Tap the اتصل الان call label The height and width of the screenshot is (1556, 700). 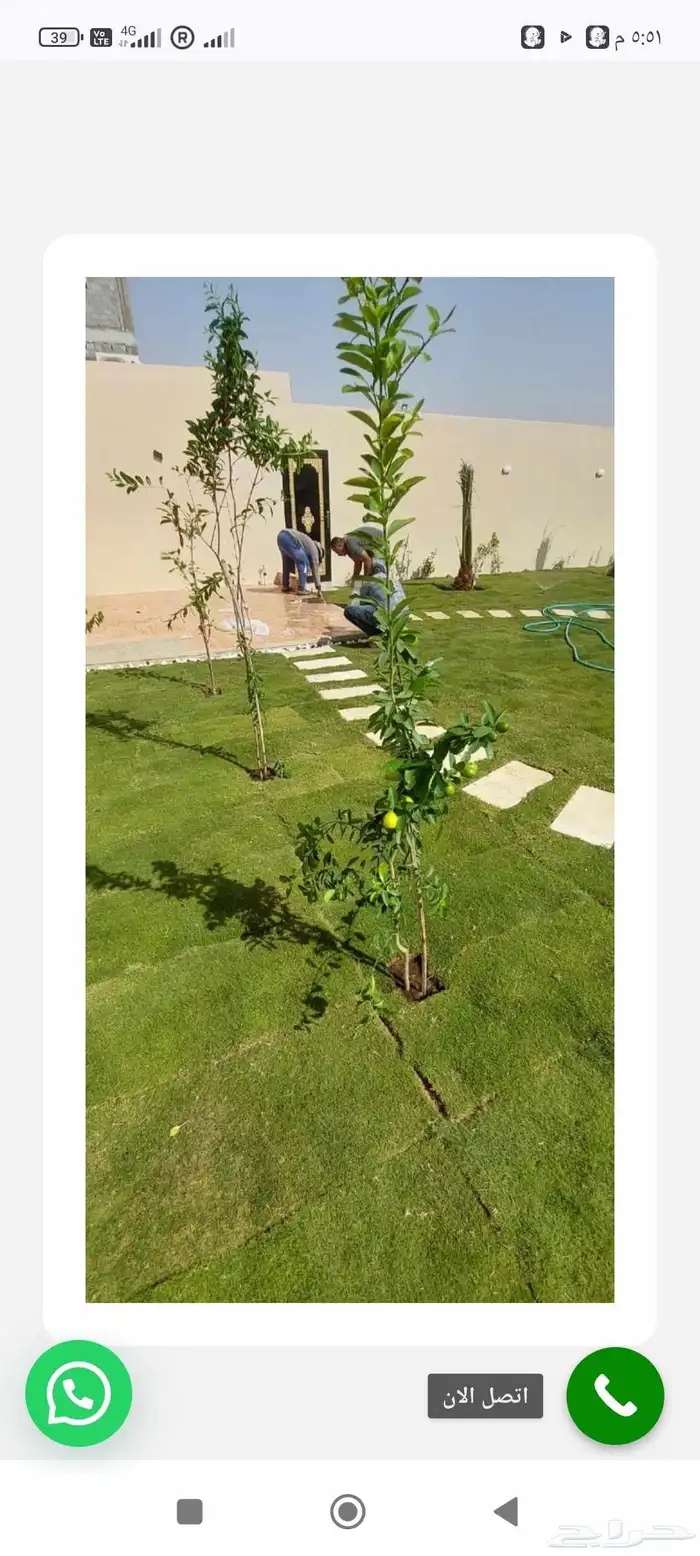(x=485, y=1395)
